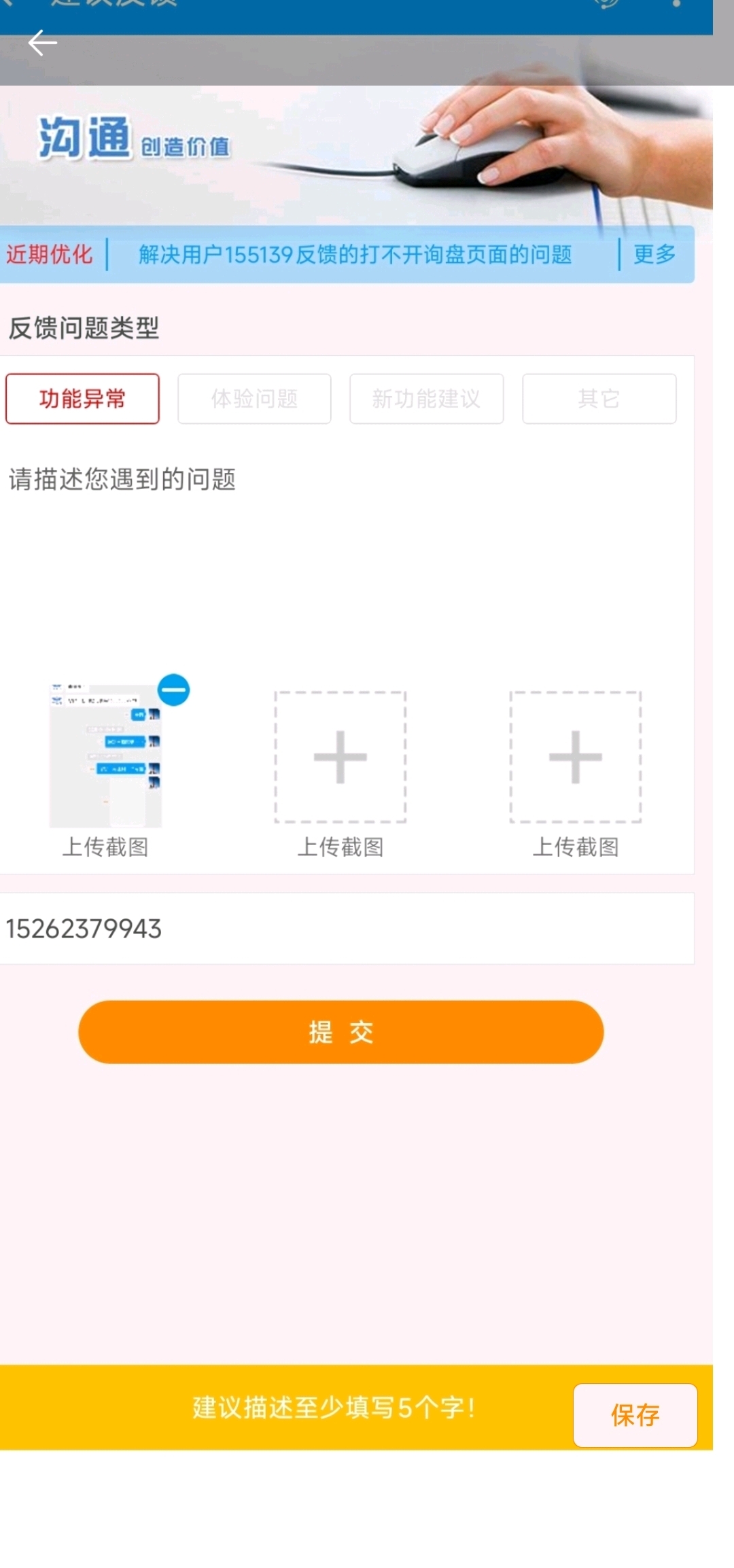This screenshot has height=1568, width=734.
Task: Submit feedback with the 提交 button
Action: tap(341, 1032)
